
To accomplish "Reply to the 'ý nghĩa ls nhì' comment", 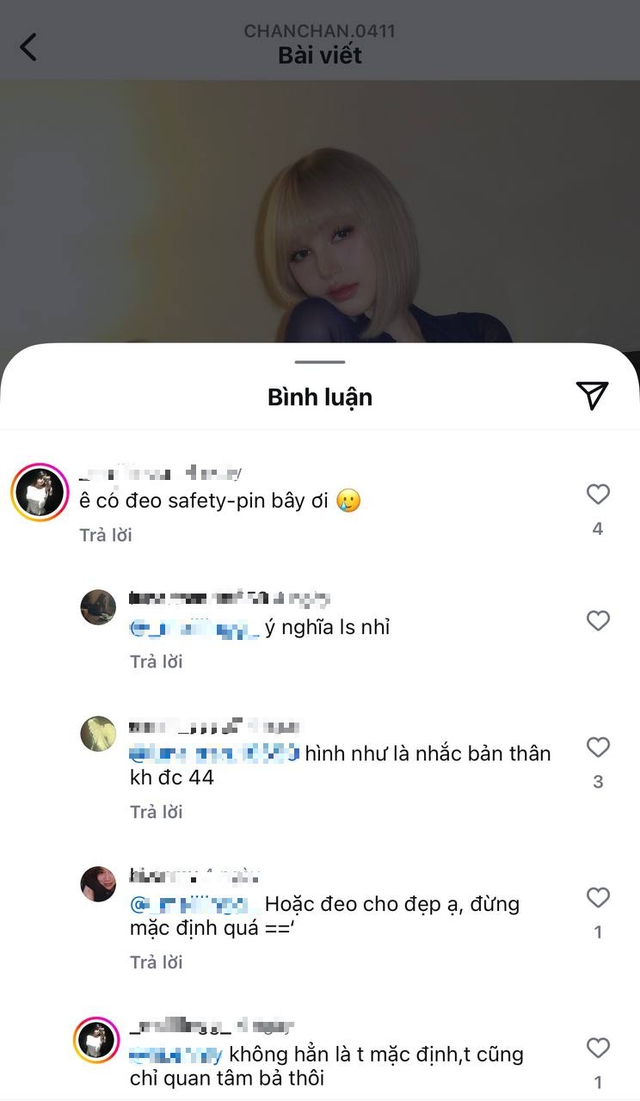I will tap(156, 661).
